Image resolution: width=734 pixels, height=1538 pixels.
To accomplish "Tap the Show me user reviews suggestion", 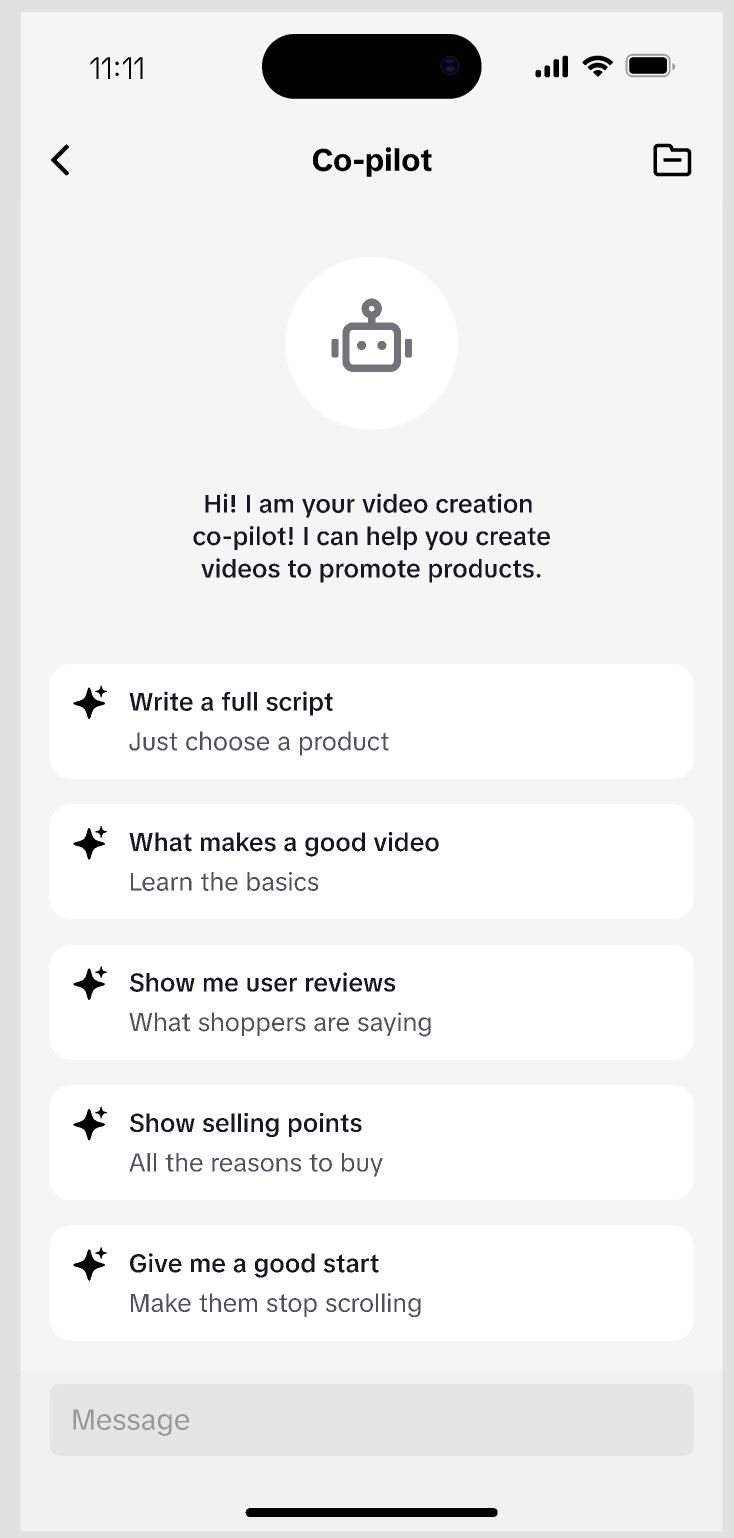I will point(371,1001).
